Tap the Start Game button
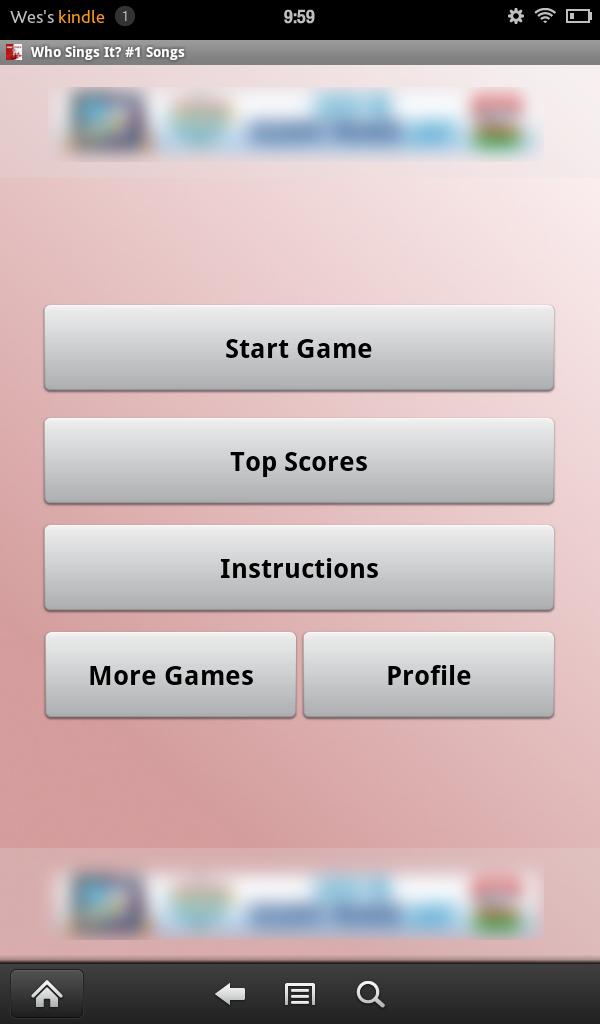Image resolution: width=600 pixels, height=1024 pixels. 299,348
